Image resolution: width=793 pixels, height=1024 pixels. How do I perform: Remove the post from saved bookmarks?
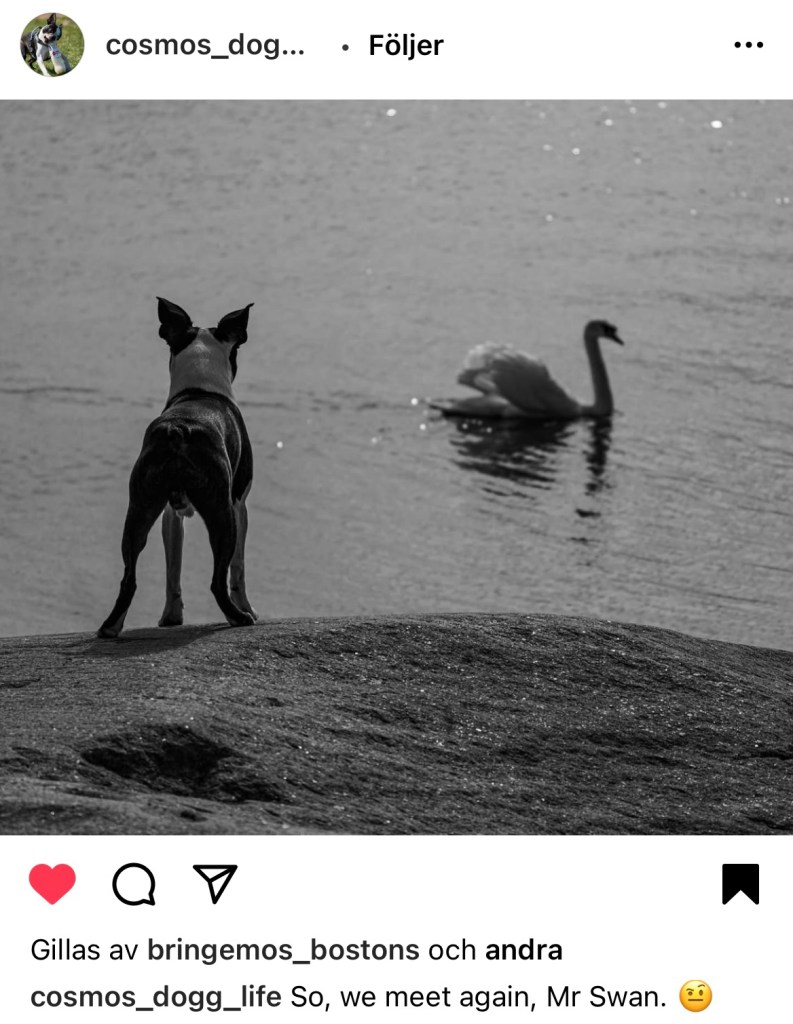pos(740,884)
